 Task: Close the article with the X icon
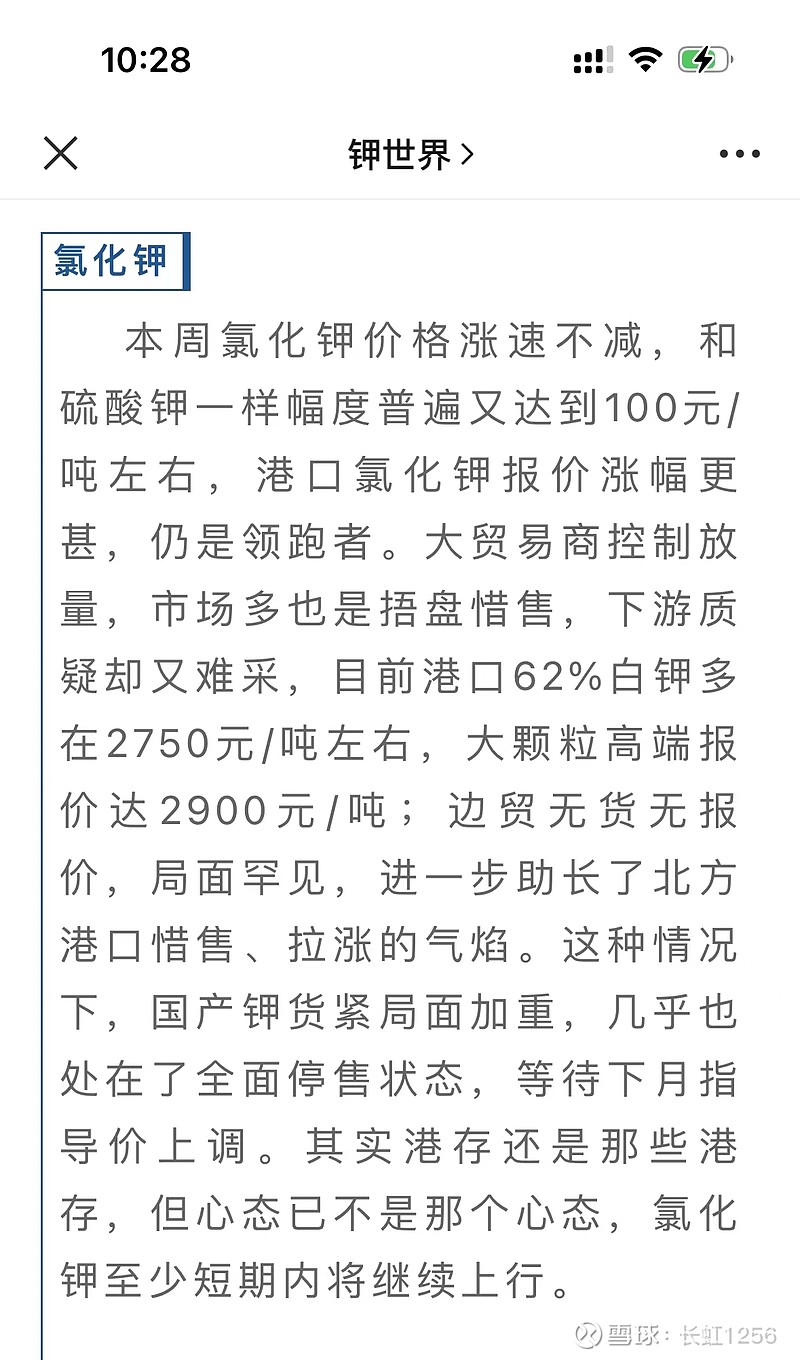[x=61, y=153]
